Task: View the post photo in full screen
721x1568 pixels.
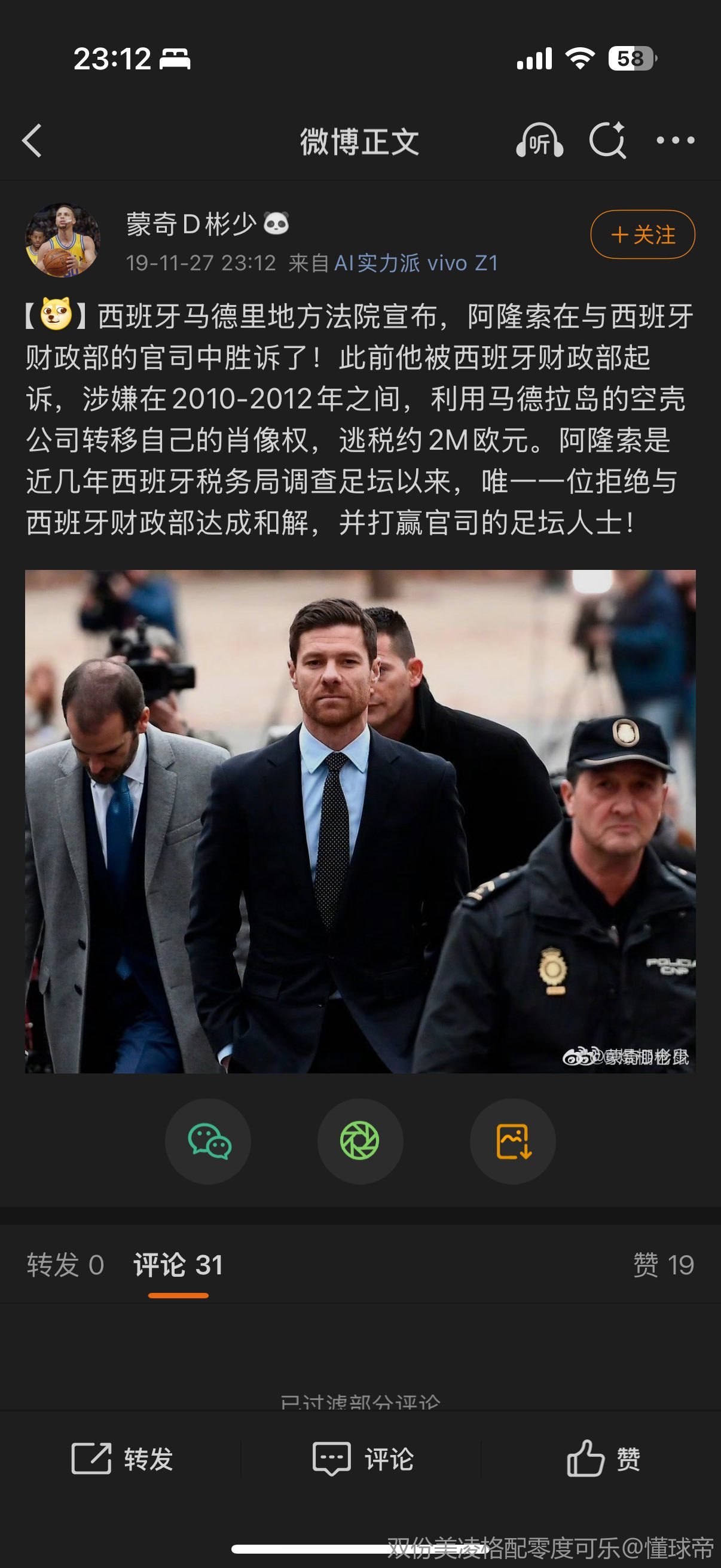Action: (360, 820)
